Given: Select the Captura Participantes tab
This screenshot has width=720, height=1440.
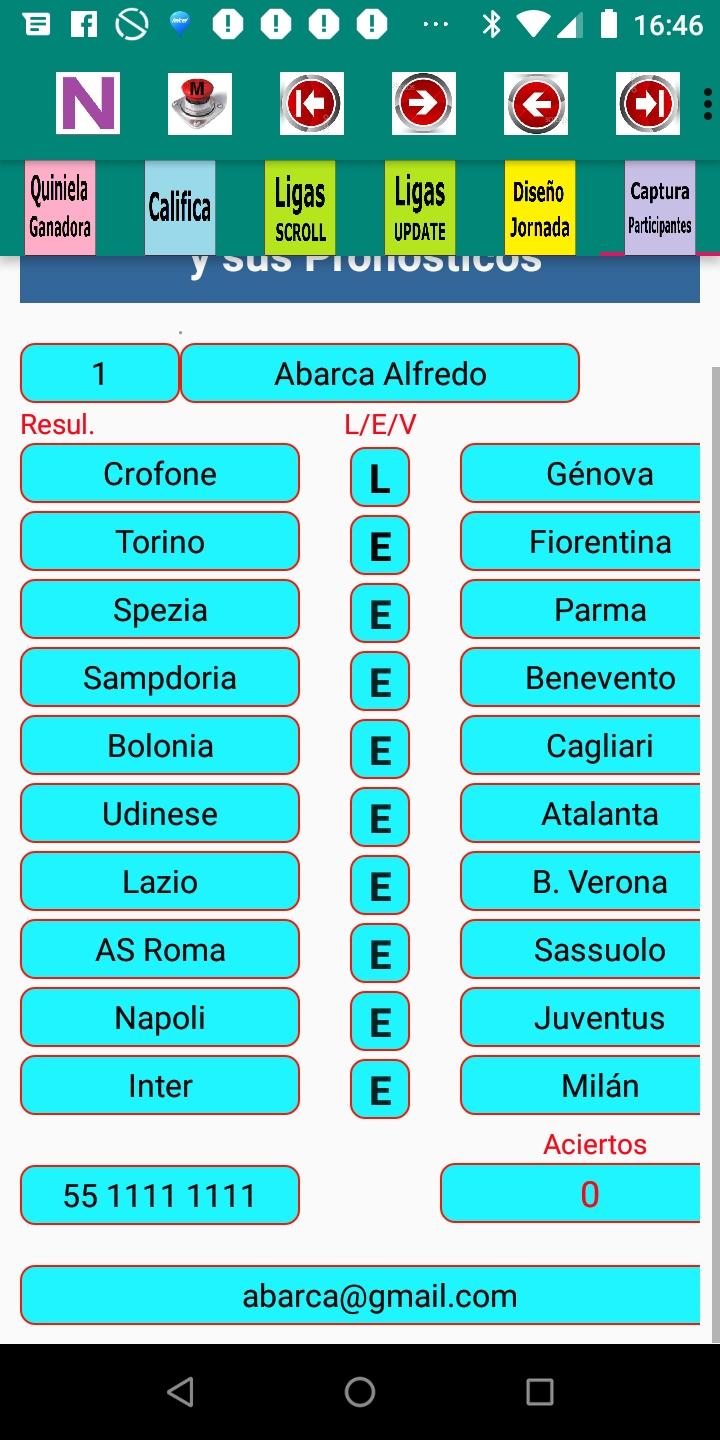Looking at the screenshot, I should (660, 208).
